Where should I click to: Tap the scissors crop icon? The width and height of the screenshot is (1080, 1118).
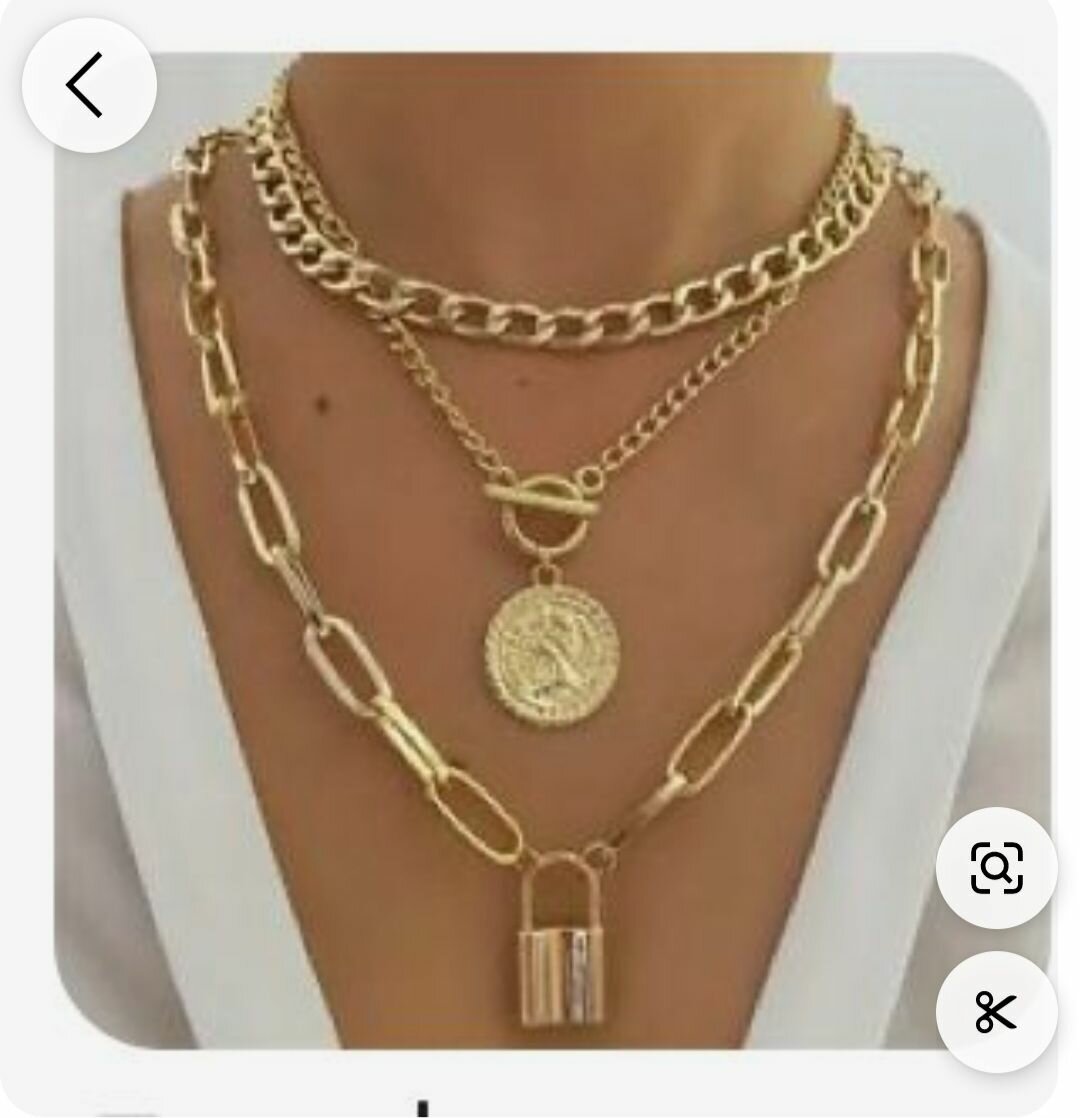click(996, 1011)
